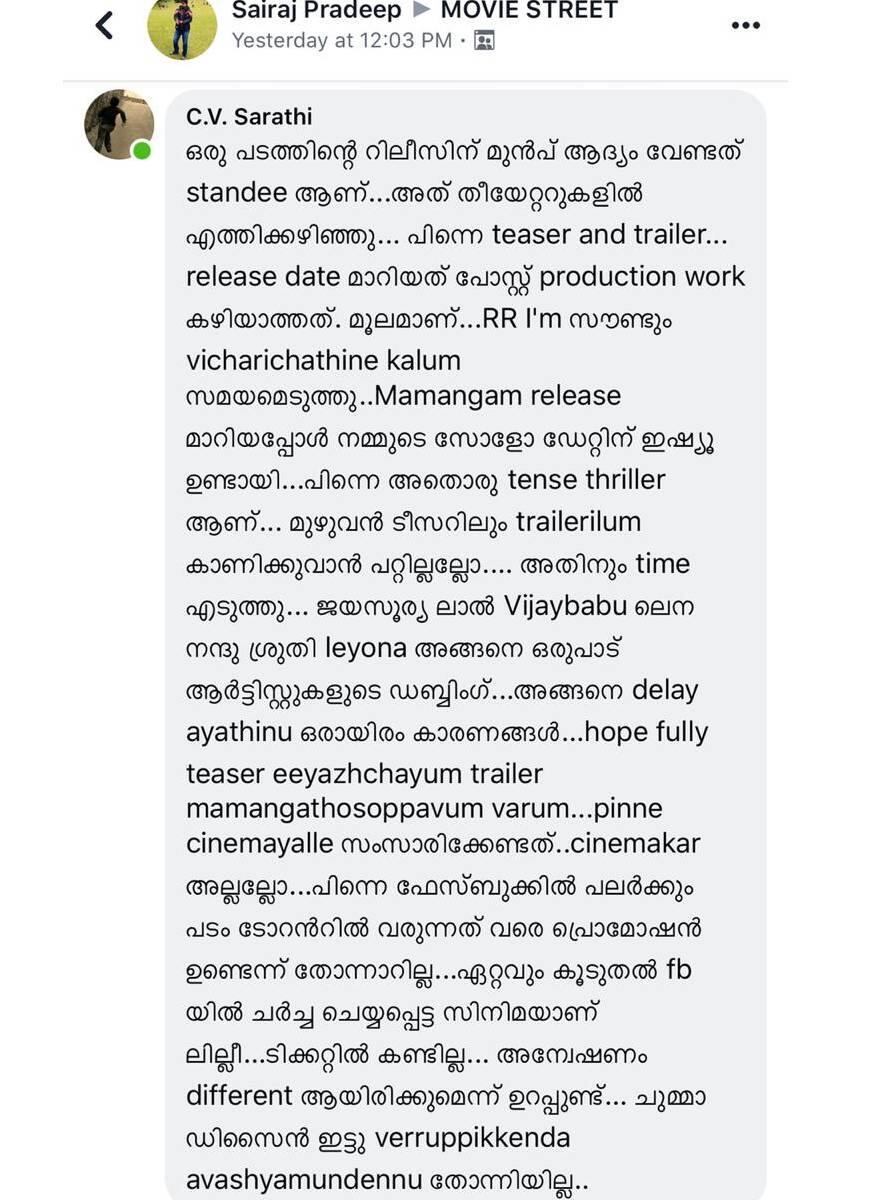Open the MOVIE STREET group page
Viewport: 875px width, 1200px height.
pyautogui.click(x=529, y=11)
